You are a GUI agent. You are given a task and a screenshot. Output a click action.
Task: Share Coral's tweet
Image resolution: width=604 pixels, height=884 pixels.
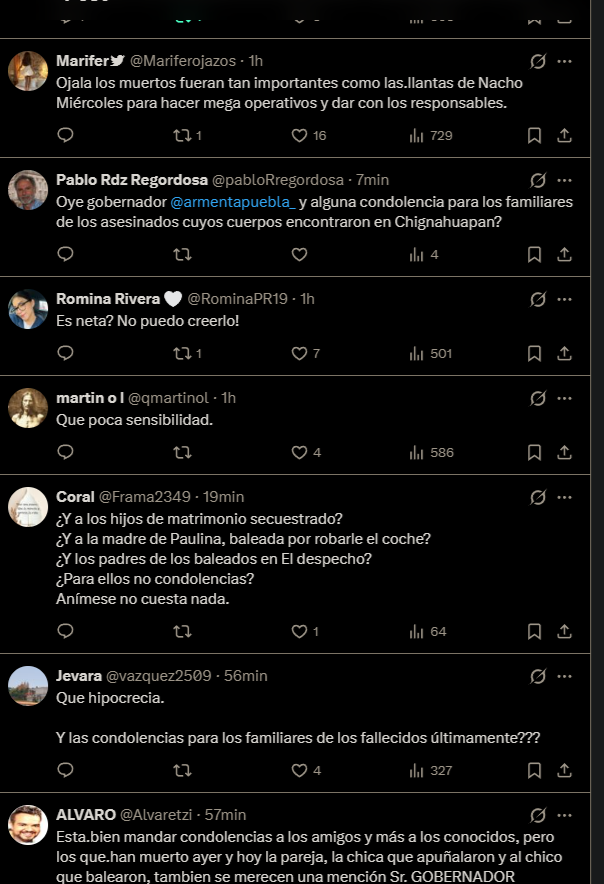coord(564,631)
